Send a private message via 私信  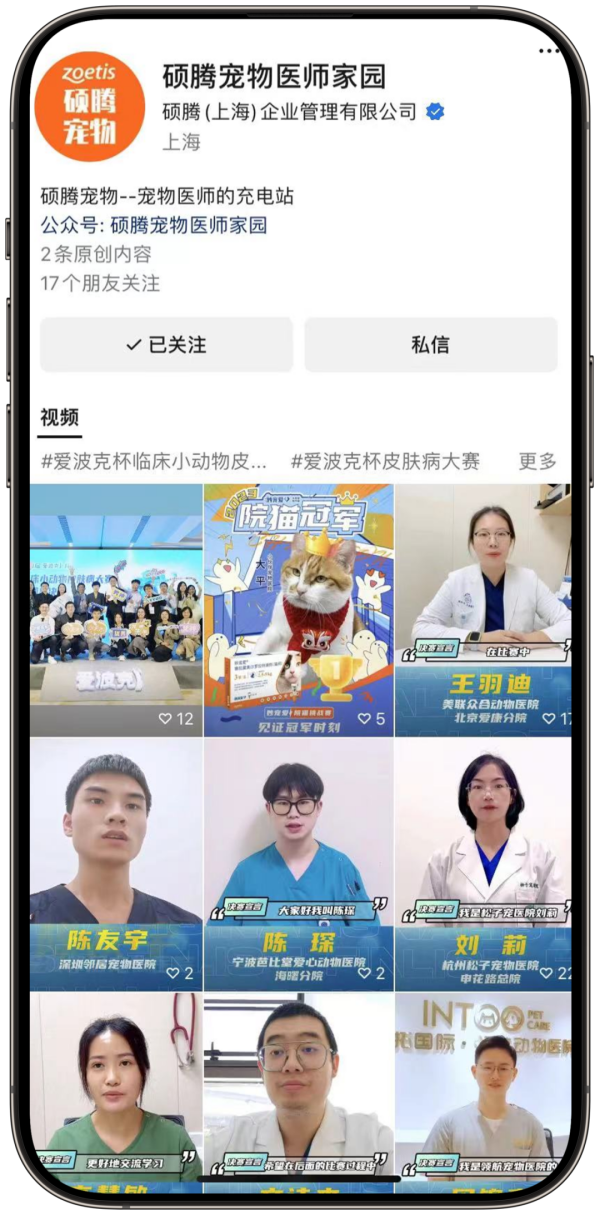coord(430,345)
